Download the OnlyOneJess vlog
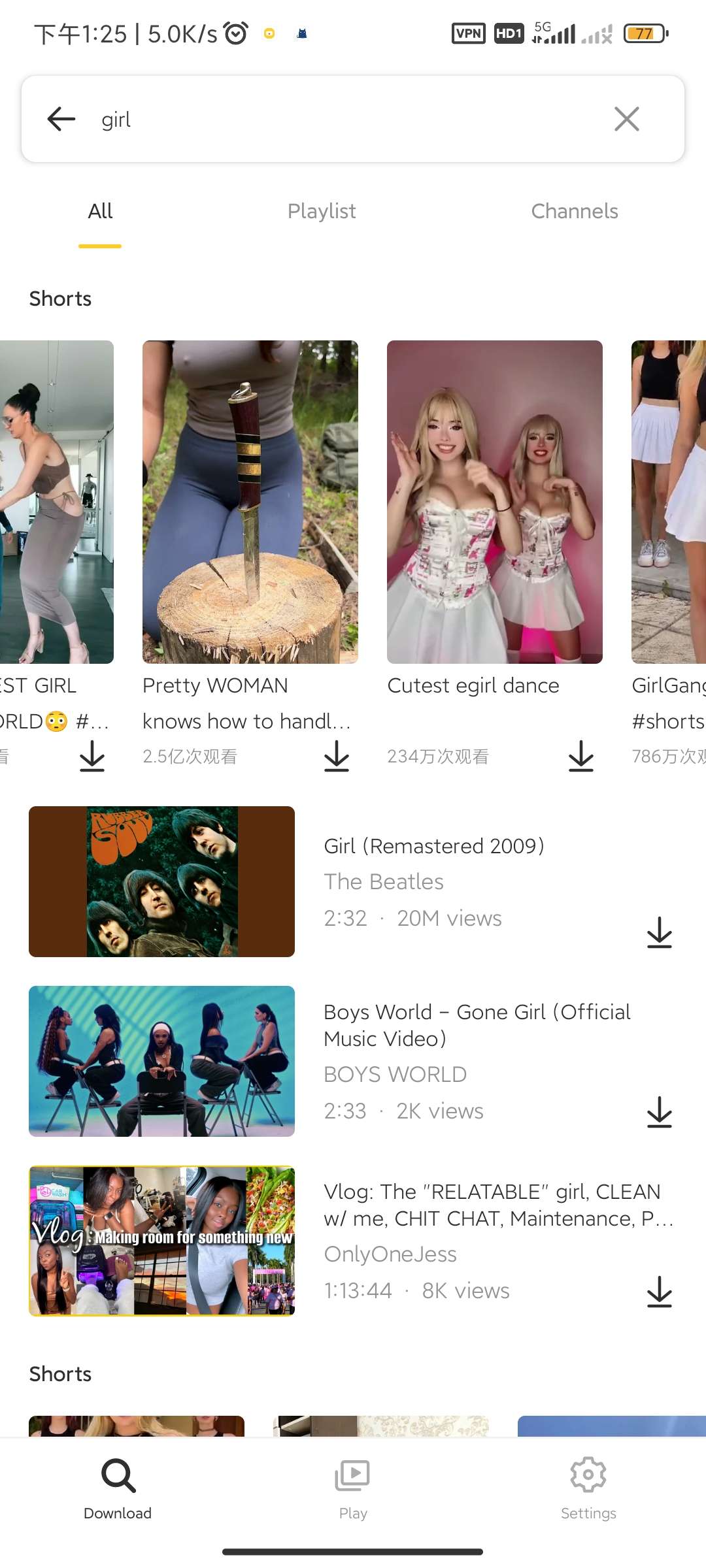 click(x=659, y=1292)
